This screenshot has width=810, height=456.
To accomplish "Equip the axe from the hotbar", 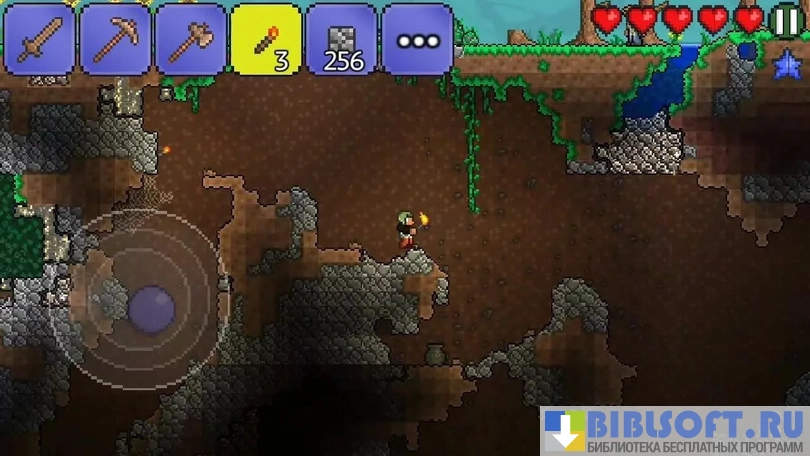I will pos(190,40).
